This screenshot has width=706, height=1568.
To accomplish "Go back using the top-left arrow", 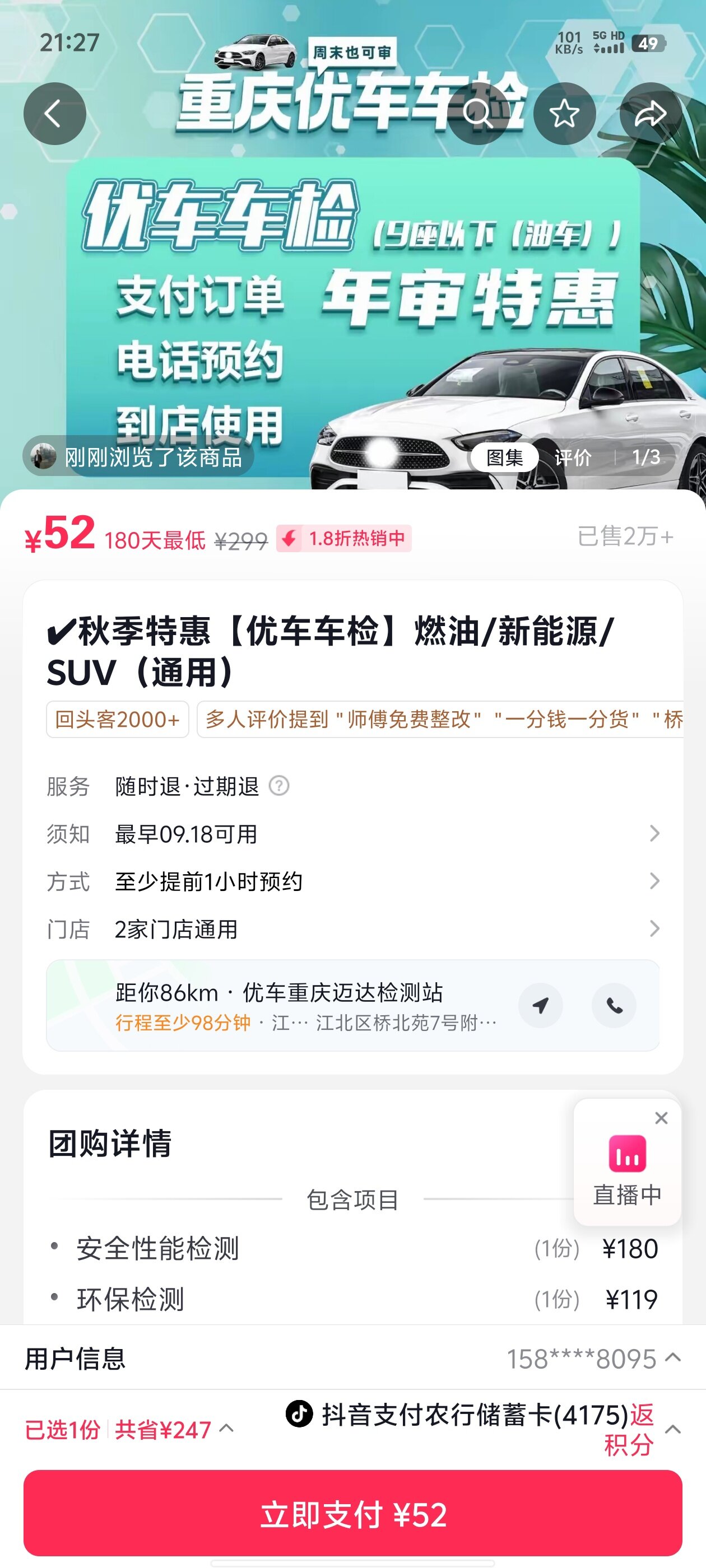I will [x=54, y=113].
